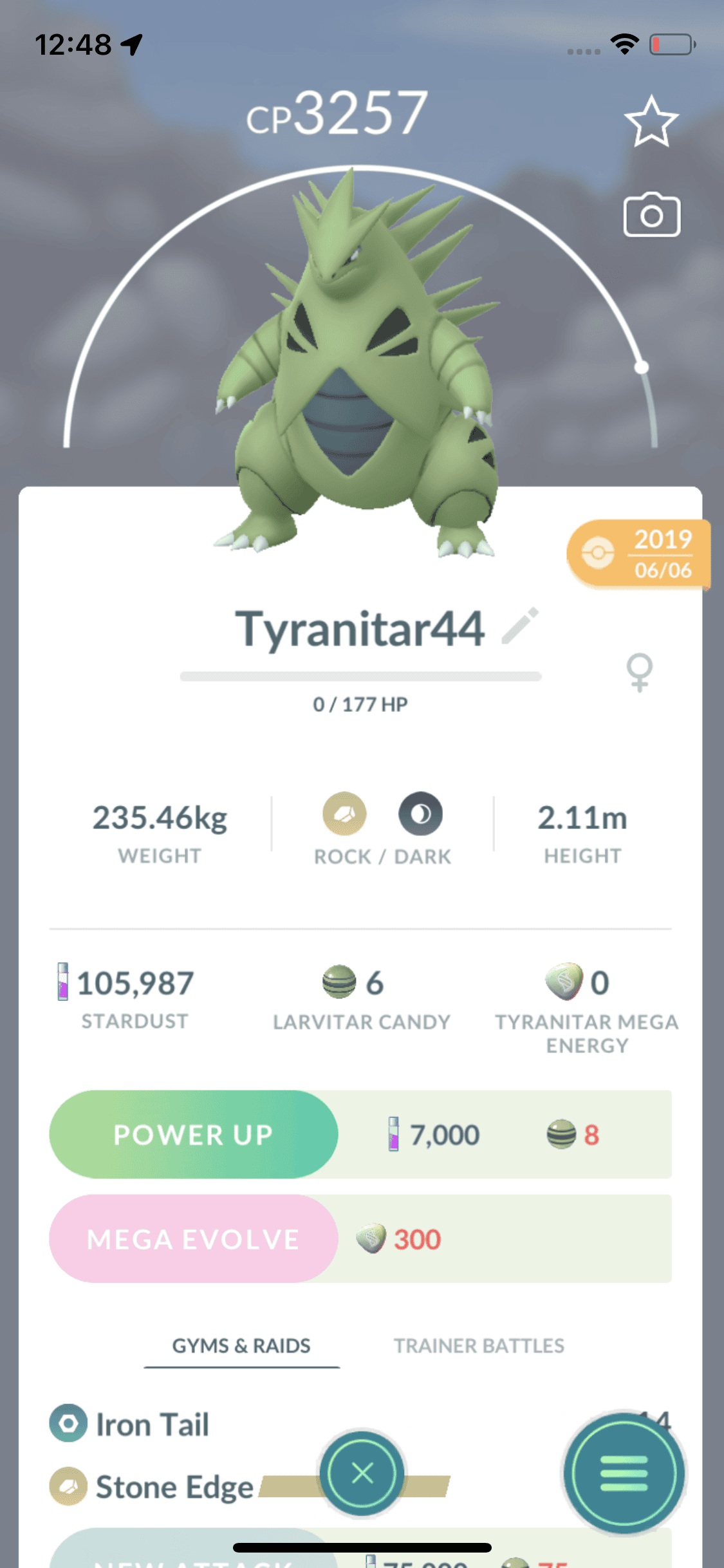Image resolution: width=724 pixels, height=1568 pixels.
Task: Close the Pokémon details screen
Action: [x=362, y=1473]
